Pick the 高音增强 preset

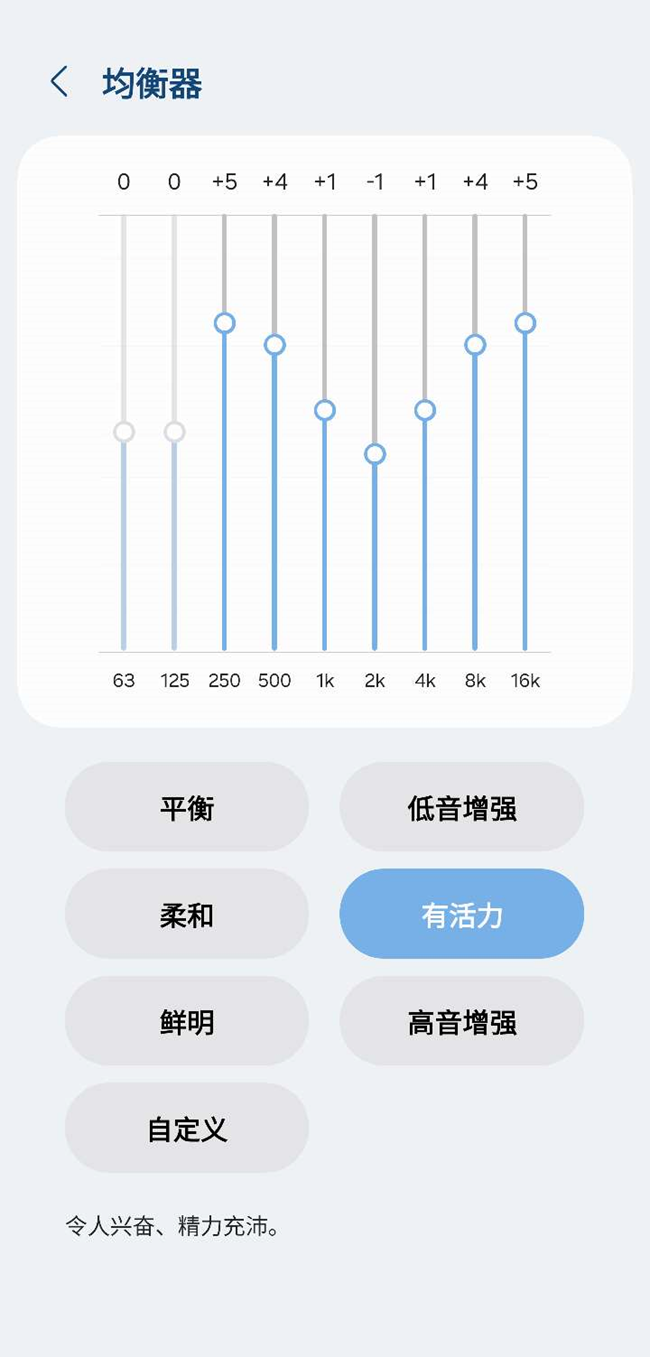461,1021
